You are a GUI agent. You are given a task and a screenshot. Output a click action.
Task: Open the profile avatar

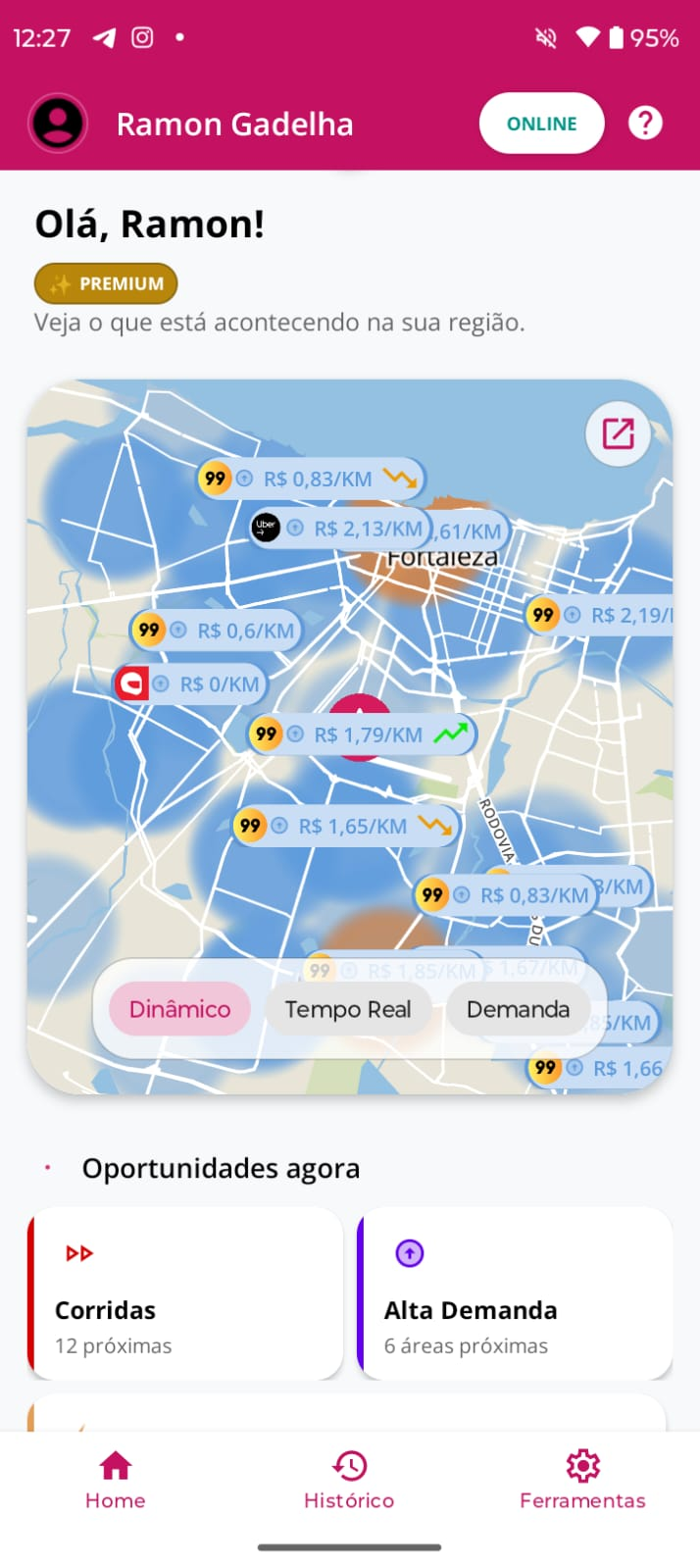pyautogui.click(x=58, y=124)
